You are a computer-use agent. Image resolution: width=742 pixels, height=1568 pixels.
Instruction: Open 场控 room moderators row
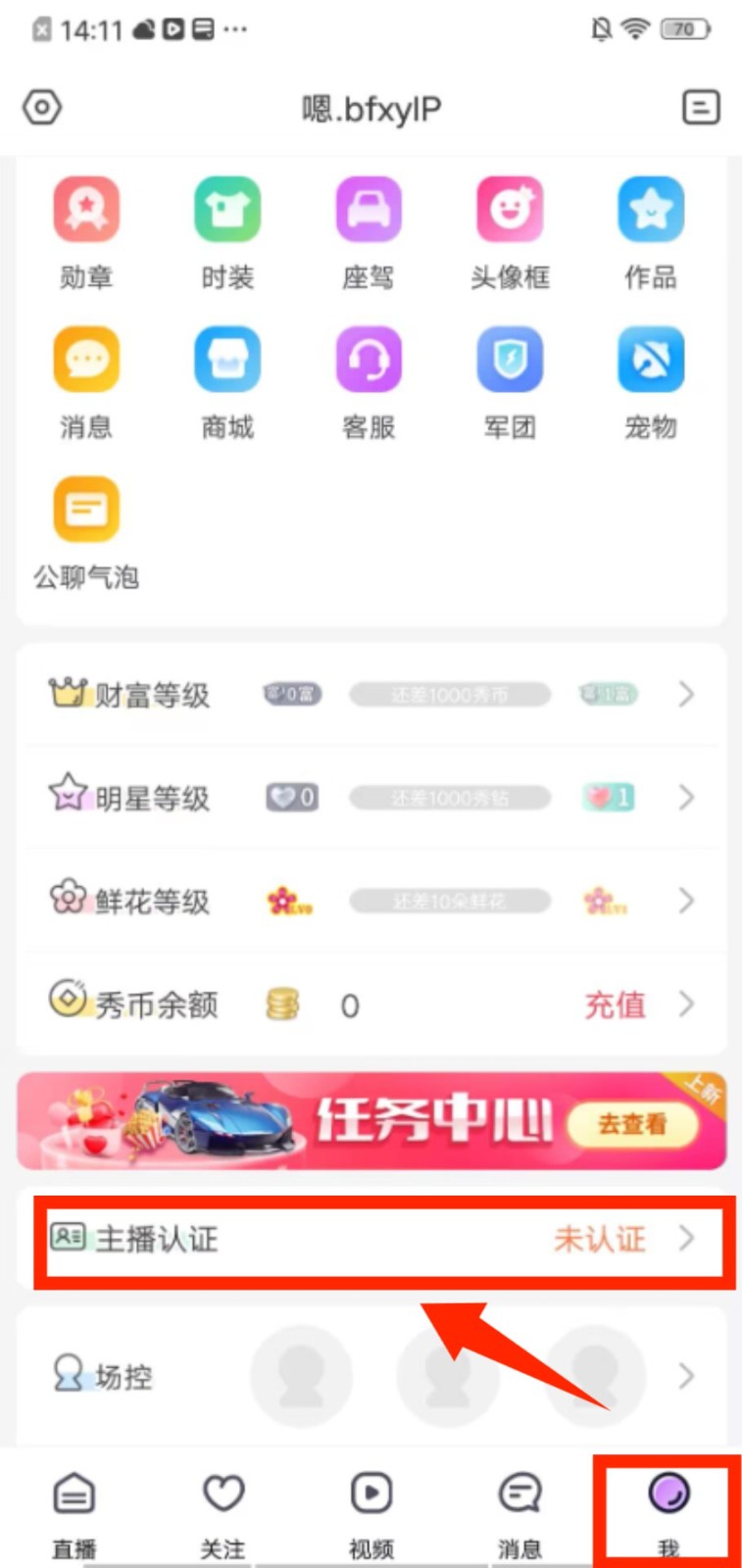[x=371, y=1376]
